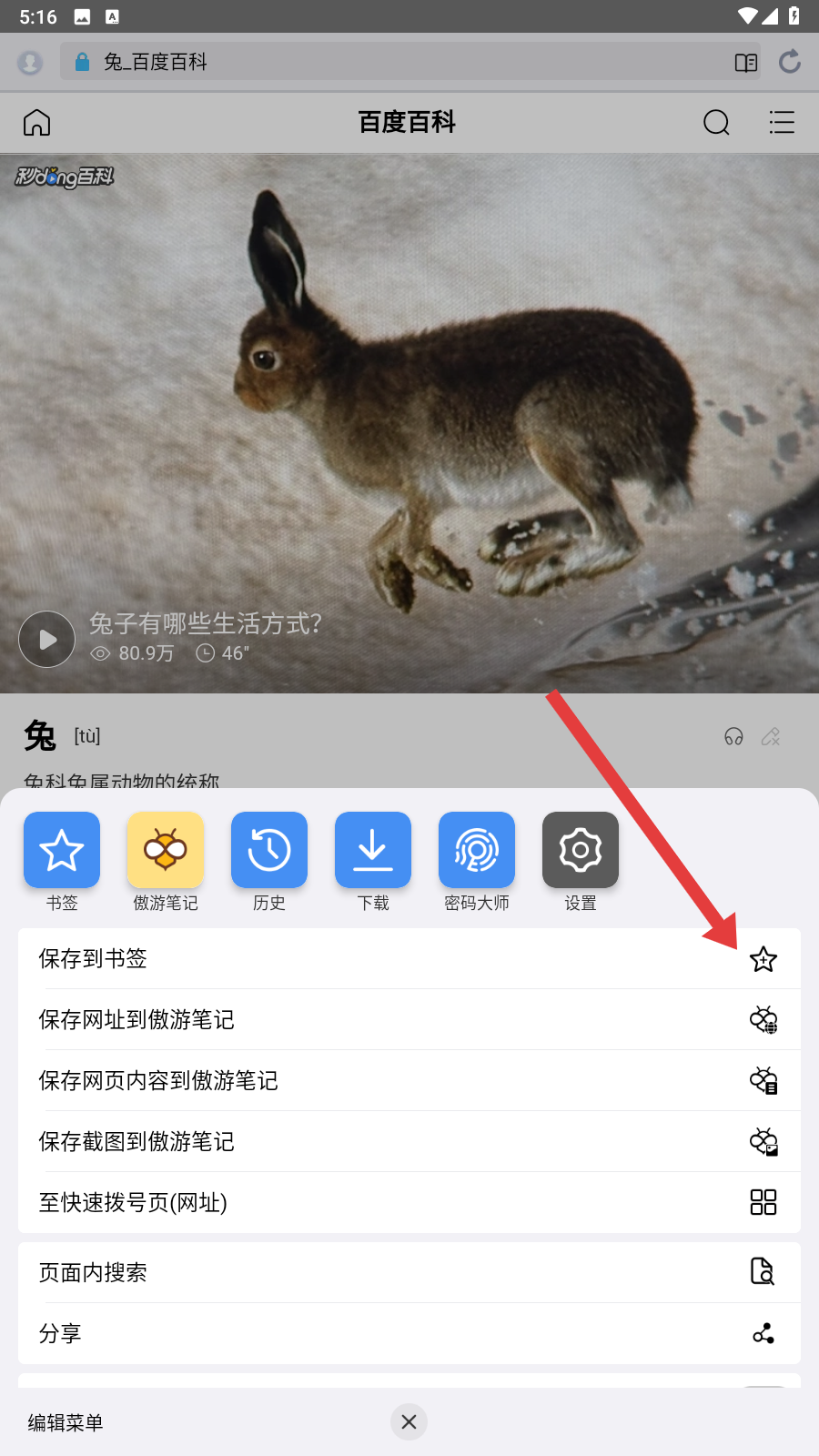Reload the page
Viewport: 819px width, 1456px height.
pyautogui.click(x=790, y=62)
